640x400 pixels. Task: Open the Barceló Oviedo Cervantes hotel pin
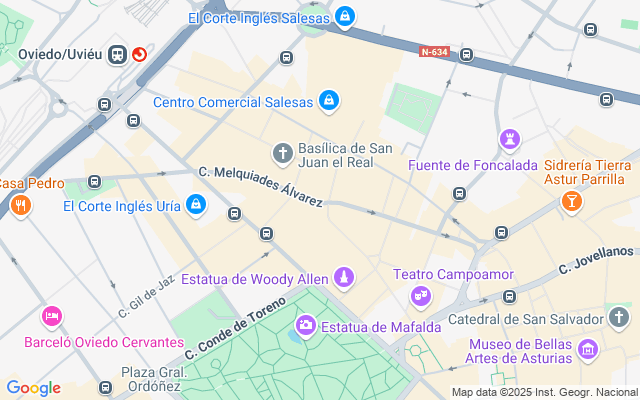pyautogui.click(x=52, y=318)
